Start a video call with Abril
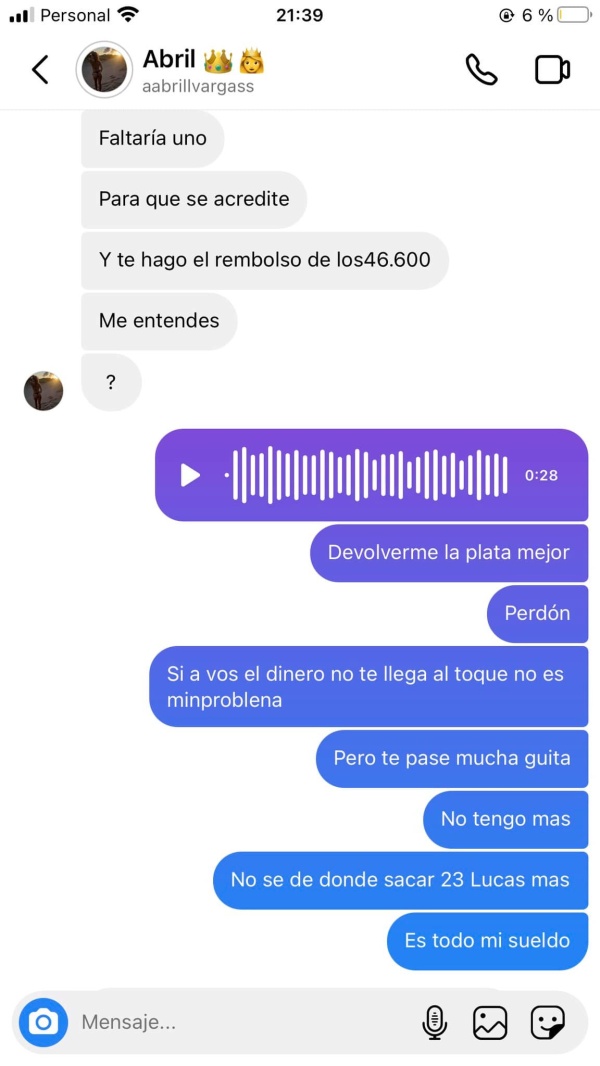 pyautogui.click(x=552, y=69)
